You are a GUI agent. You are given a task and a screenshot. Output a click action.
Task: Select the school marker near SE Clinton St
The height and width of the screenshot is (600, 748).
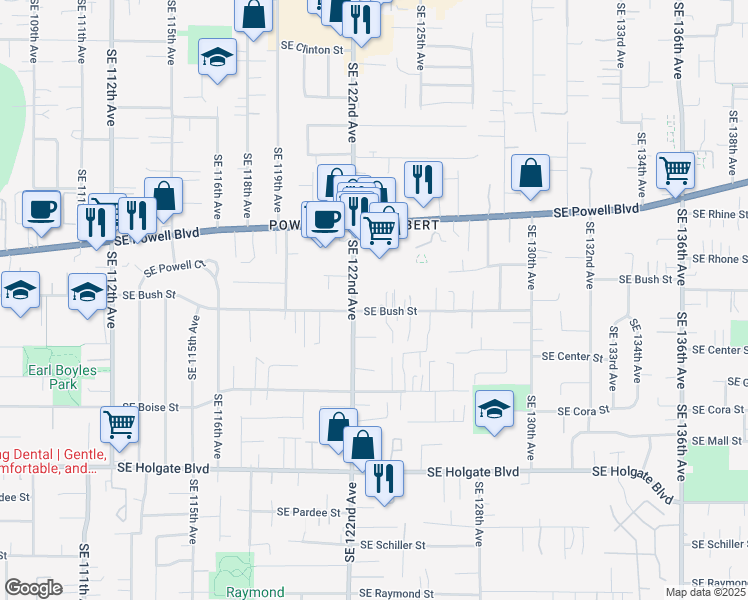point(217,57)
